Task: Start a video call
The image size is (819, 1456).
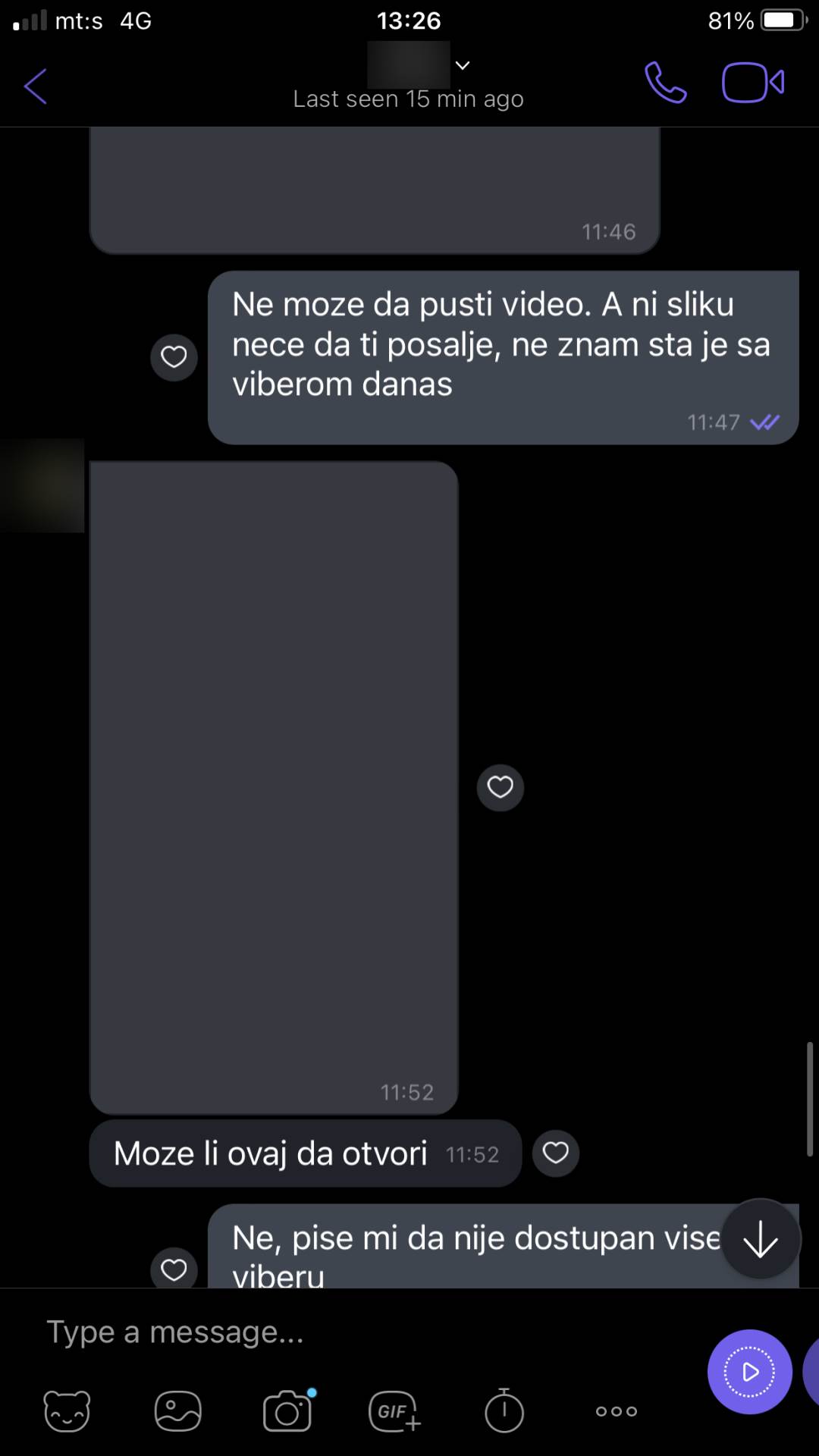Action: (x=752, y=83)
